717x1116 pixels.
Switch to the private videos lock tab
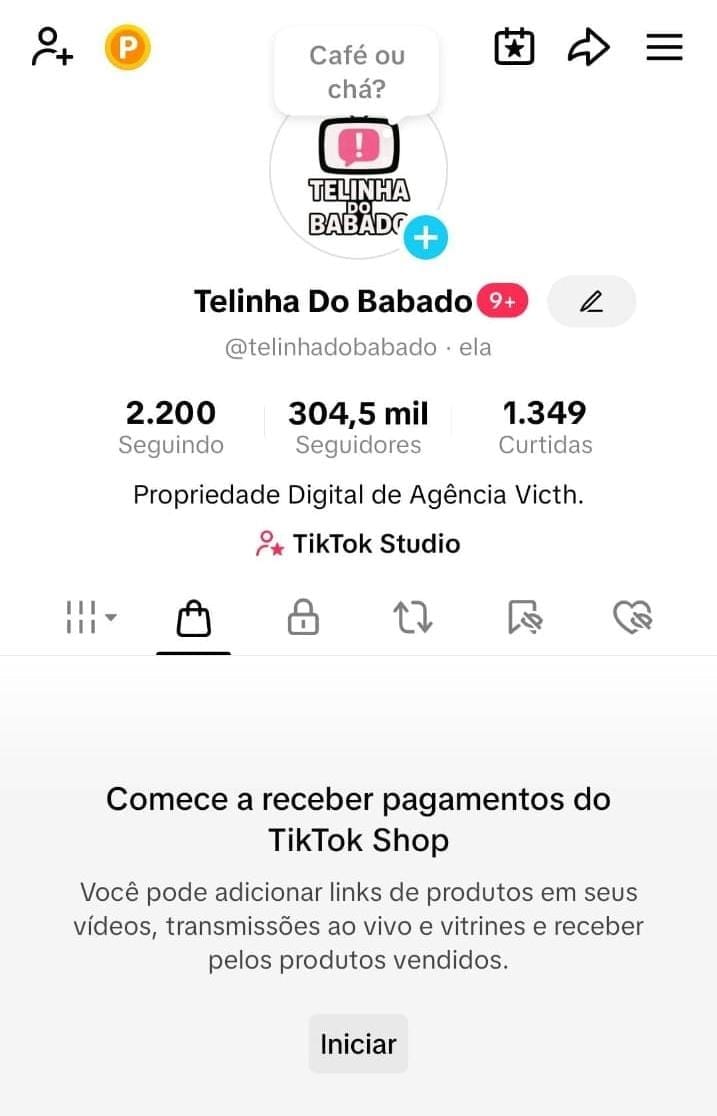[x=303, y=619]
